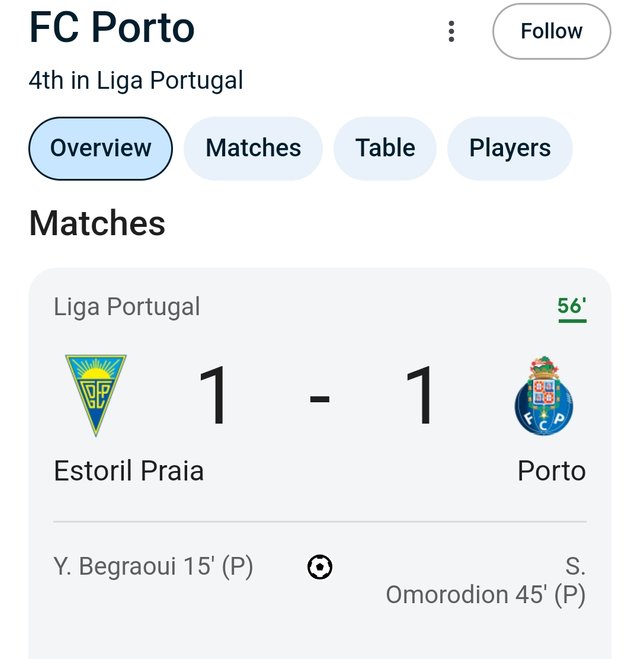Open the three-dot overflow menu
Screen dimensions: 640x659
click(451, 32)
